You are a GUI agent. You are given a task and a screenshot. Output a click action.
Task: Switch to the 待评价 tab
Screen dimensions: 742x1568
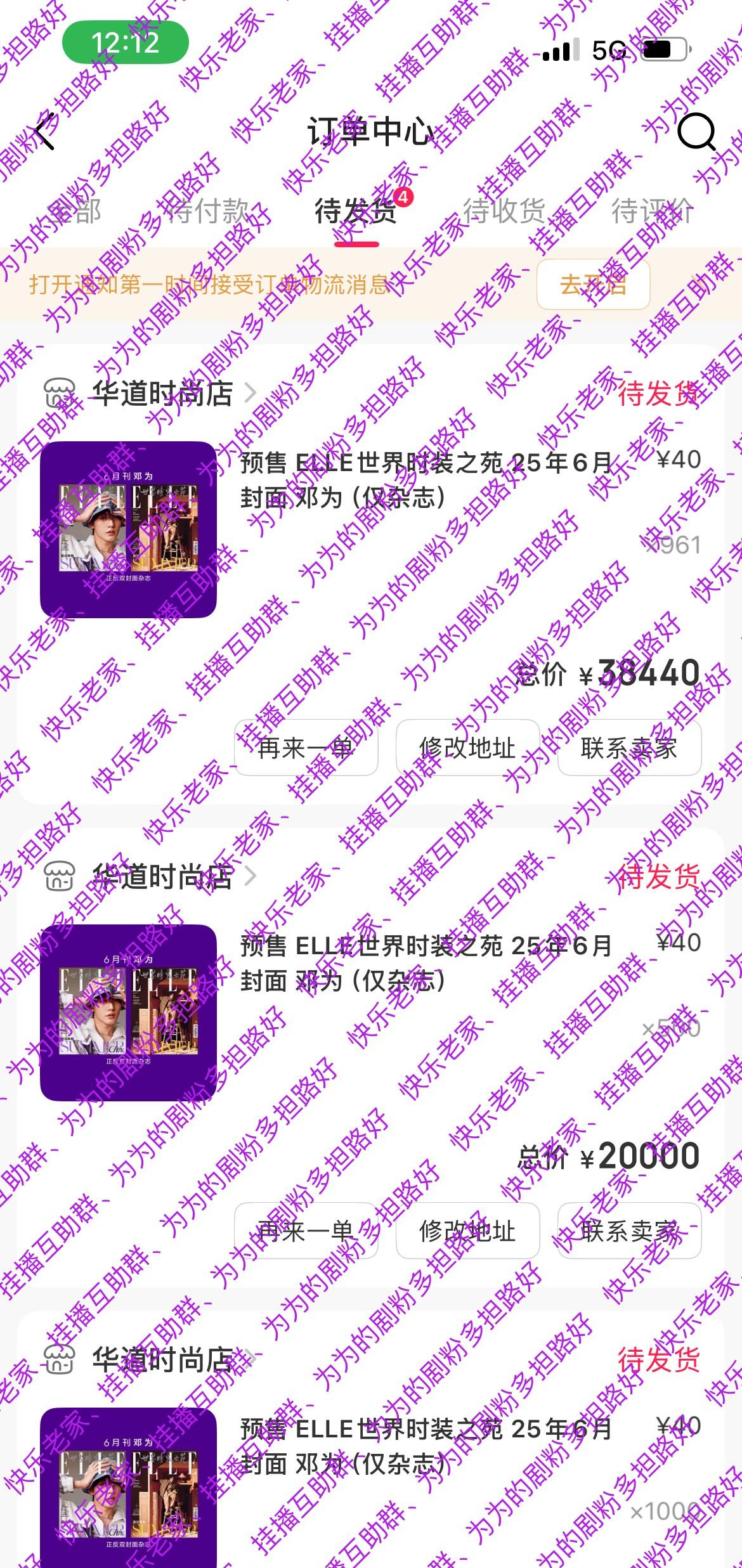652,211
